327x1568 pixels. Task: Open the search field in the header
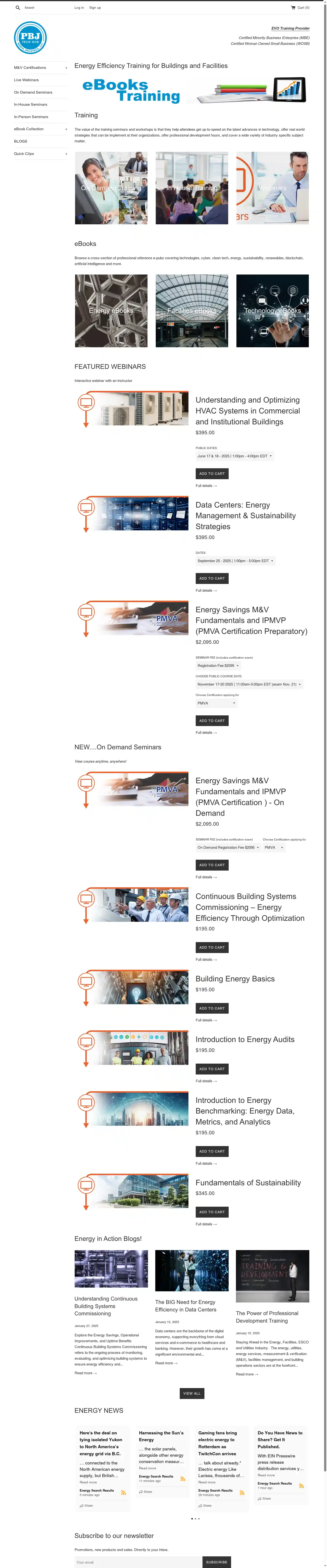click(29, 8)
